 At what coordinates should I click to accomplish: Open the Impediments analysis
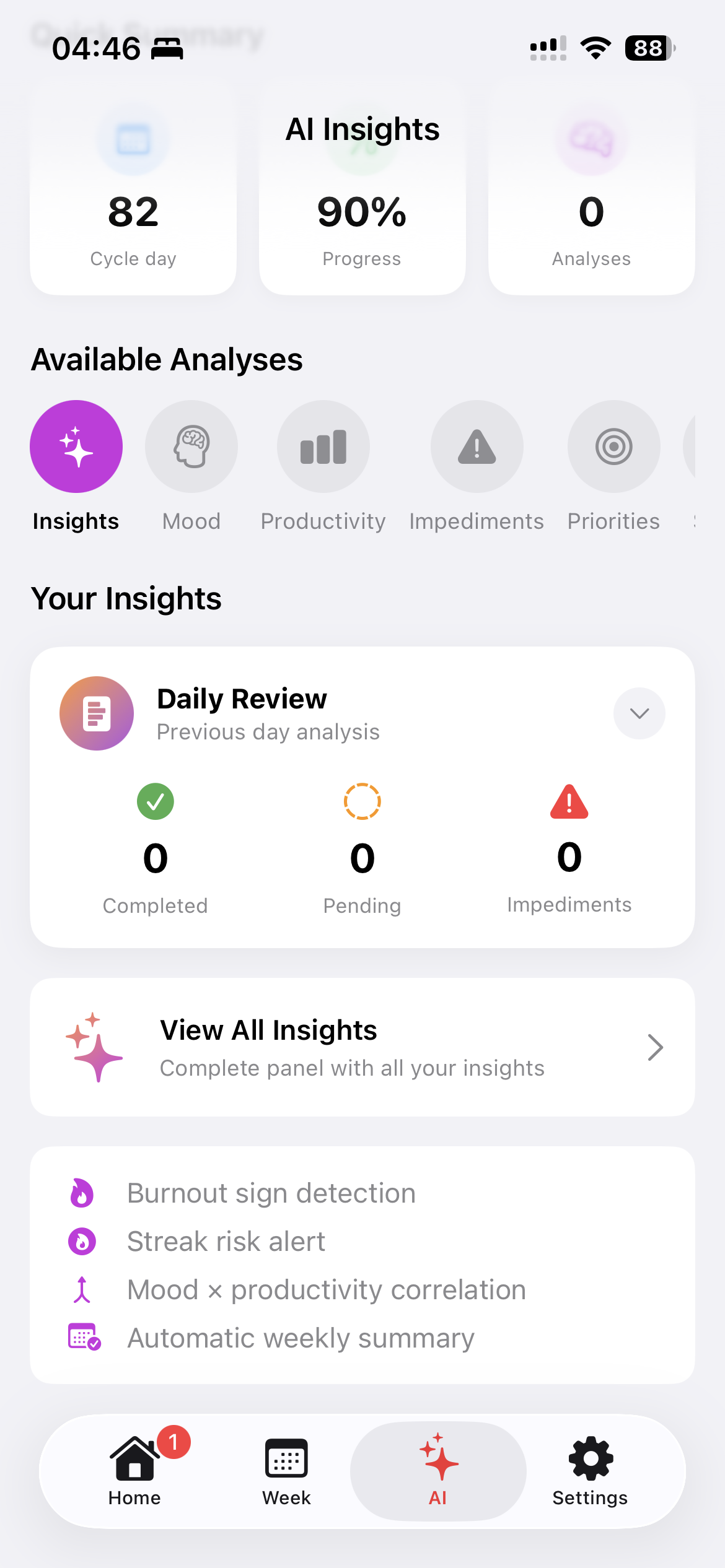[477, 446]
